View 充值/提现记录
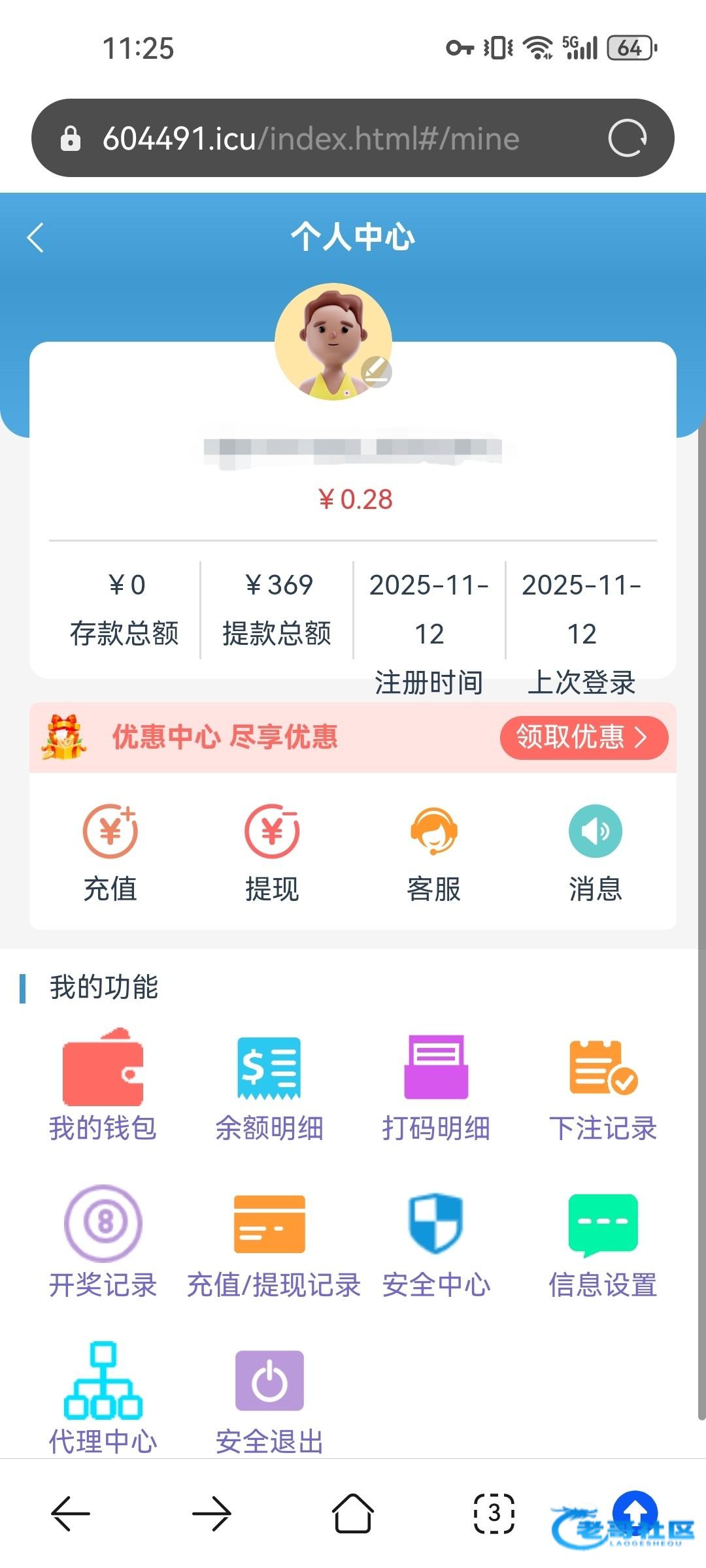This screenshot has width=706, height=1568. (272, 1241)
